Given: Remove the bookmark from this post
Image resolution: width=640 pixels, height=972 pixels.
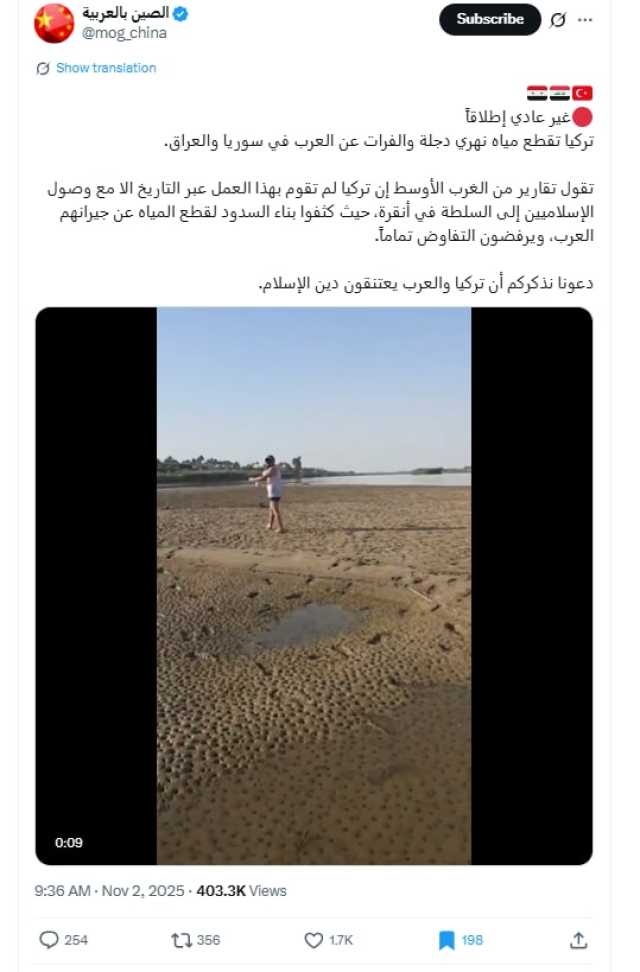Looking at the screenshot, I should 447,940.
